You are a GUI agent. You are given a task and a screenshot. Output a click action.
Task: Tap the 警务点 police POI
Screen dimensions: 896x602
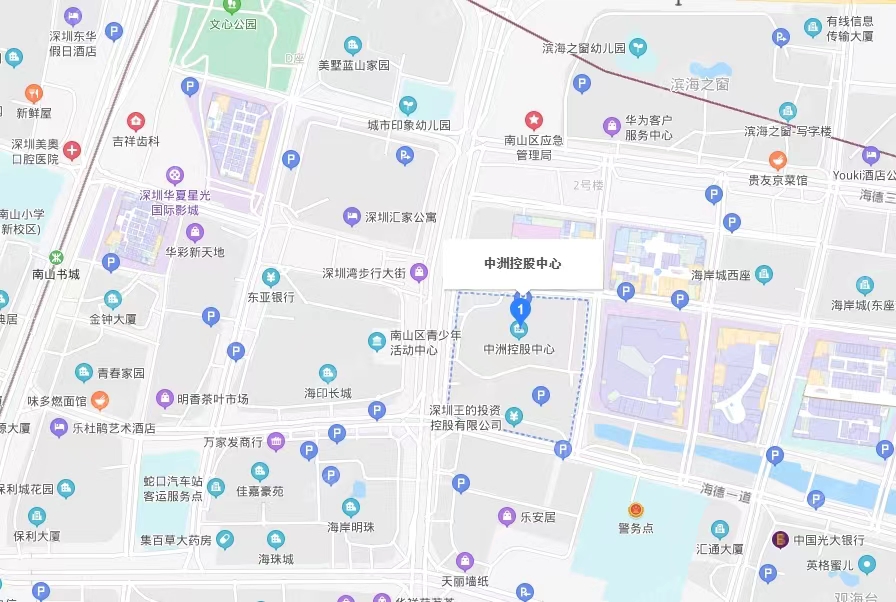636,510
